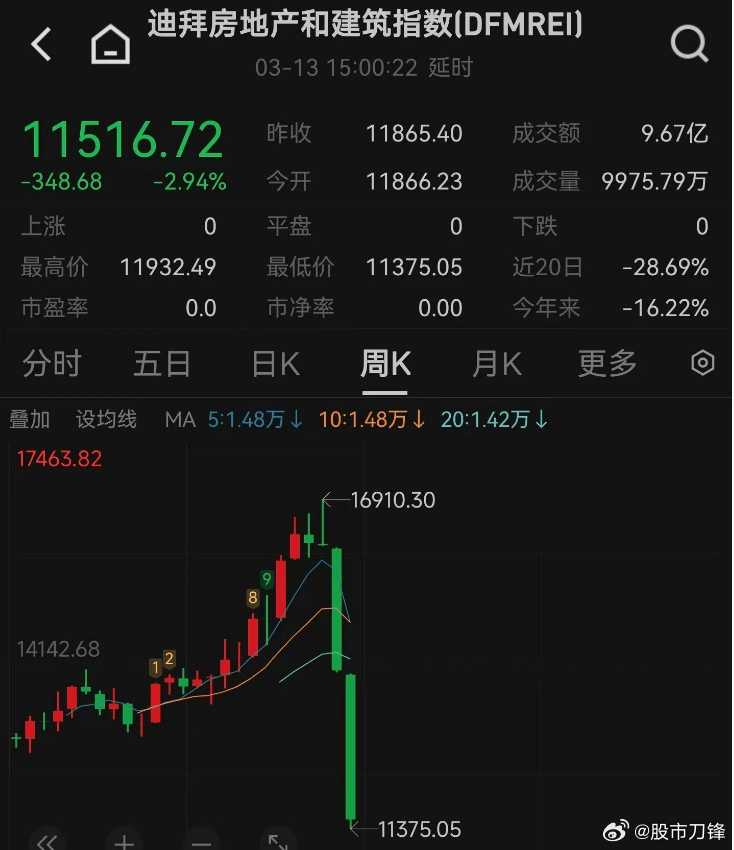The height and width of the screenshot is (850, 734).
Task: Open the 更多 options menu
Action: point(605,364)
